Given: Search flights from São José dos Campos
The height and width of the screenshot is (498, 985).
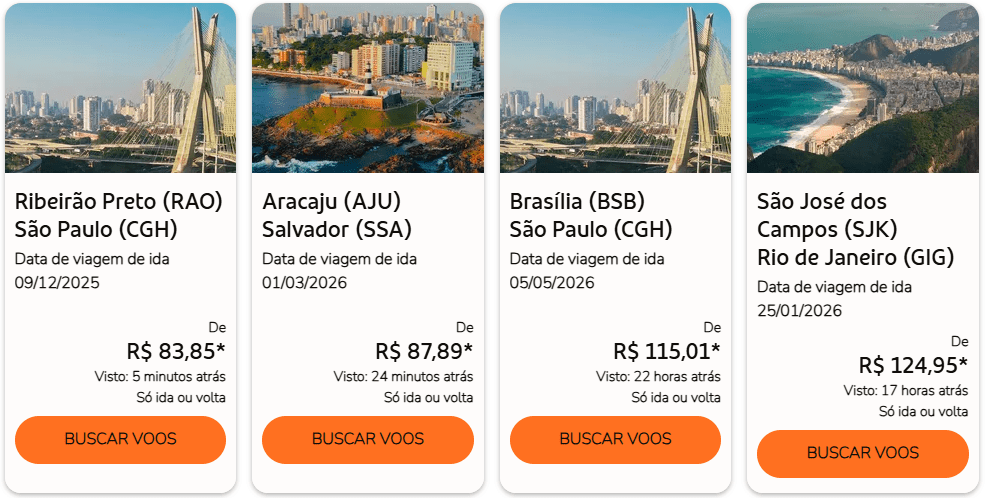Looking at the screenshot, I should click(862, 453).
